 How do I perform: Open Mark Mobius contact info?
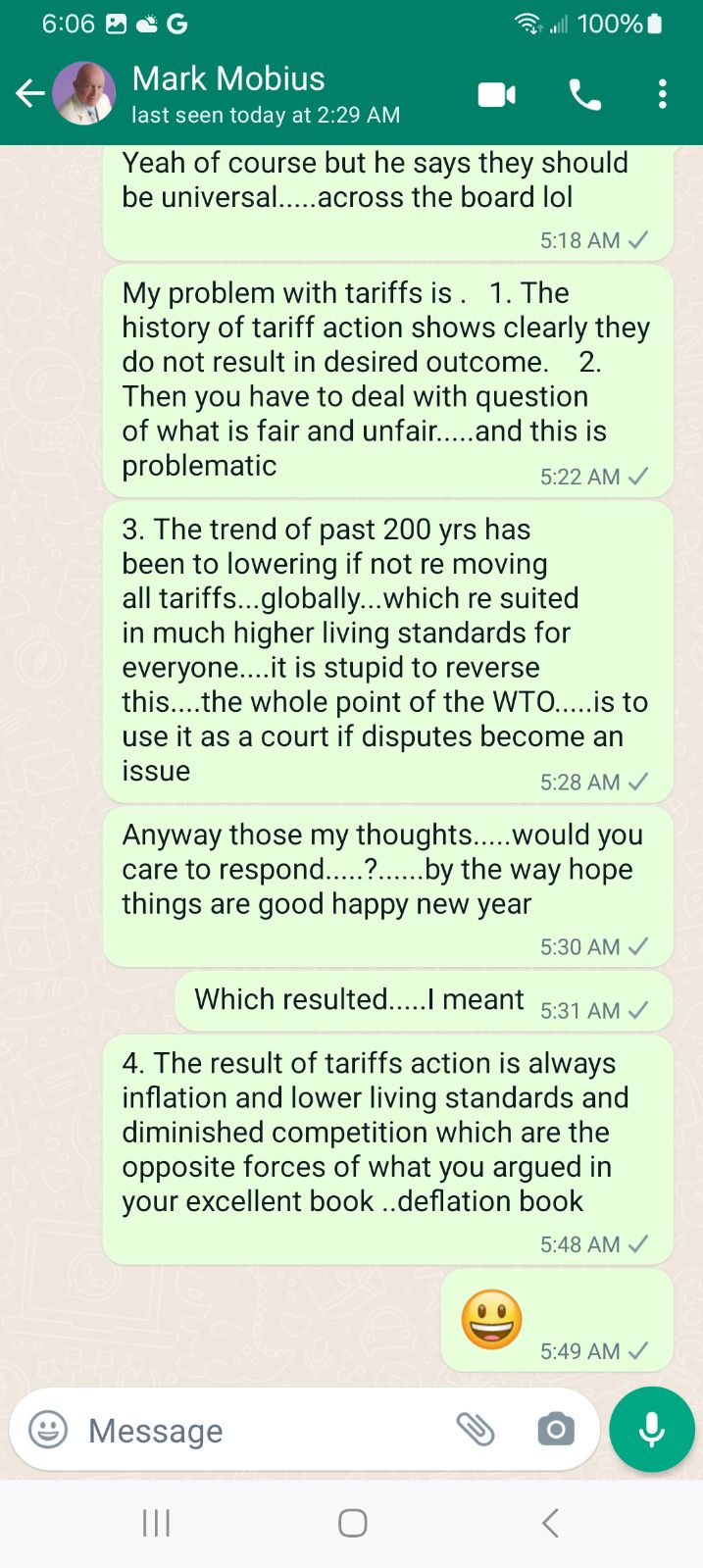(x=228, y=94)
